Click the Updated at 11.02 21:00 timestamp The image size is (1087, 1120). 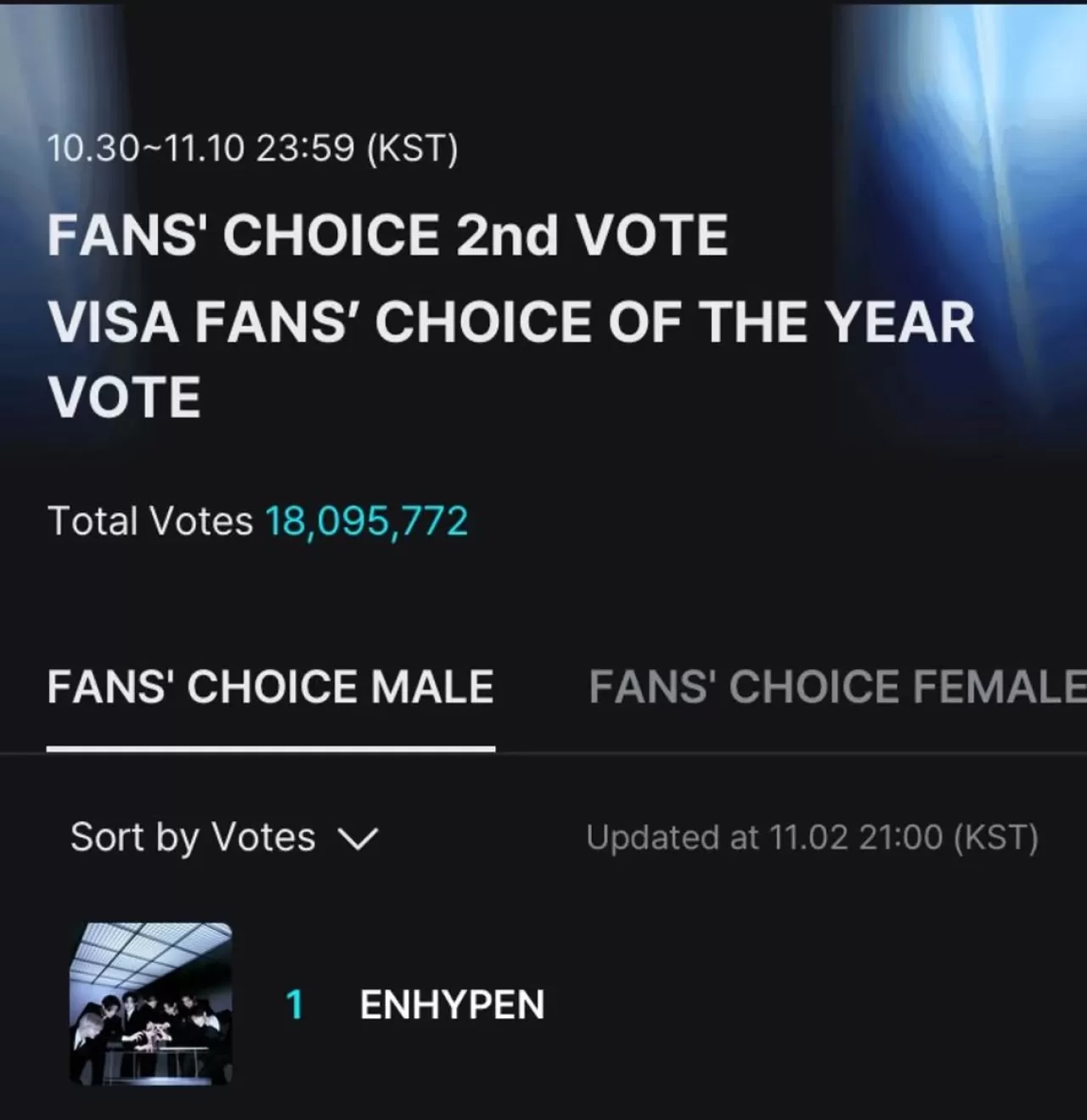point(811,836)
